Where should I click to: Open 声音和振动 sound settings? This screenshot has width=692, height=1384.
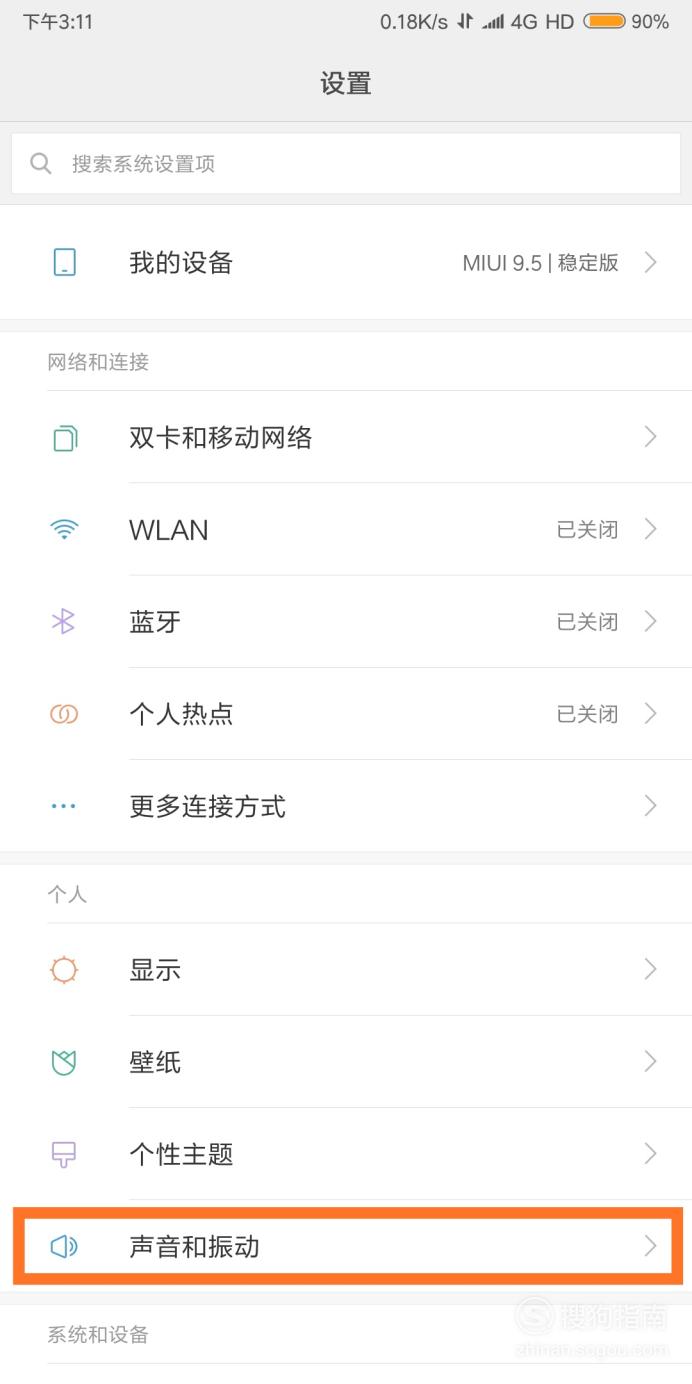pos(346,1245)
